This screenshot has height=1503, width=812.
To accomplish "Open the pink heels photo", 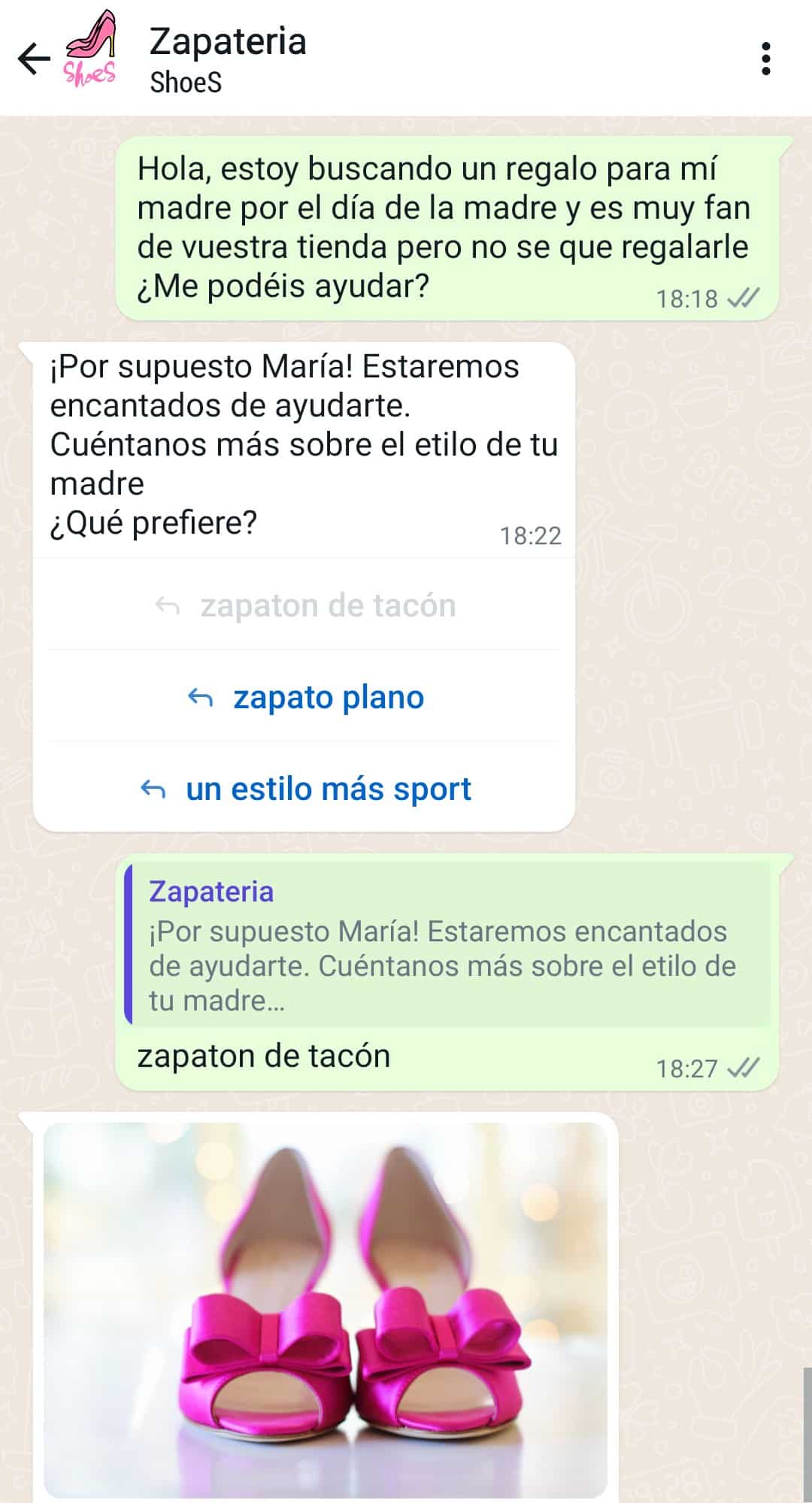I will click(325, 1310).
